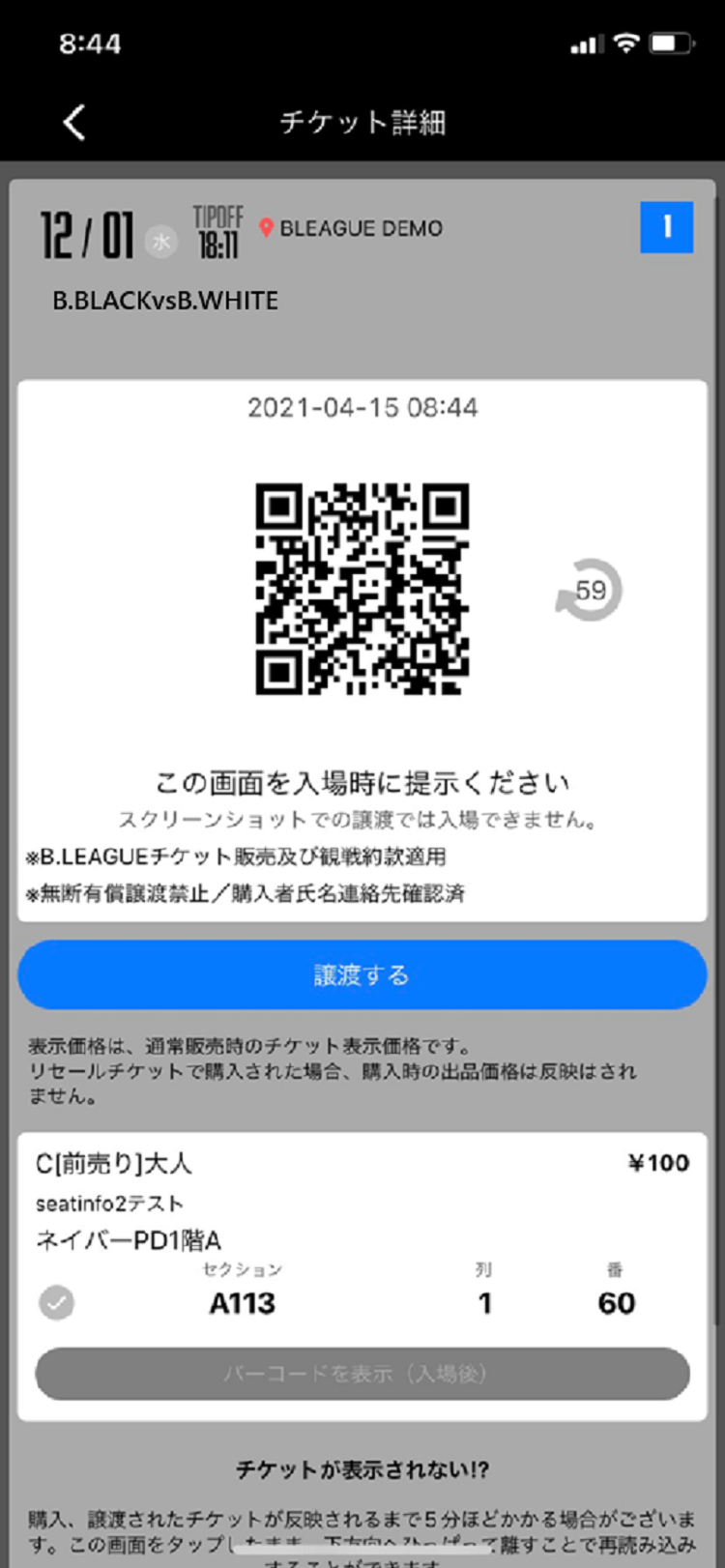Tap the location pin beside BLEAGUE DEMO

pyautogui.click(x=266, y=229)
